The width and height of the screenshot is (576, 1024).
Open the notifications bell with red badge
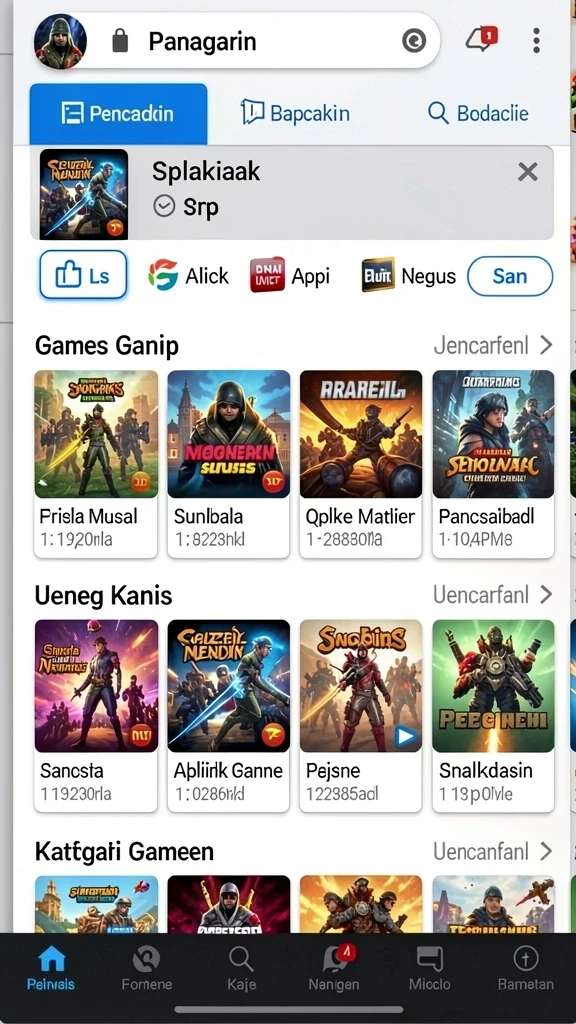(482, 39)
